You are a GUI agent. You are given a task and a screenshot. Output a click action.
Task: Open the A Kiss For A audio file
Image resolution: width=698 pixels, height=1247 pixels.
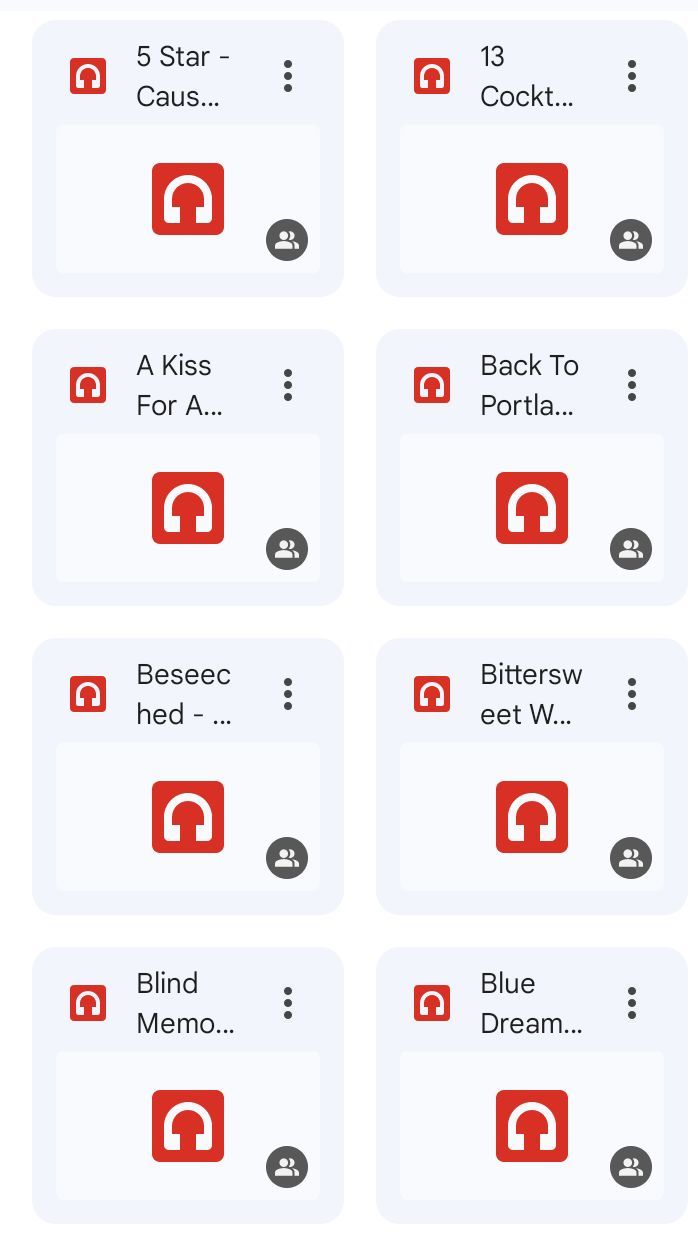pyautogui.click(x=187, y=508)
